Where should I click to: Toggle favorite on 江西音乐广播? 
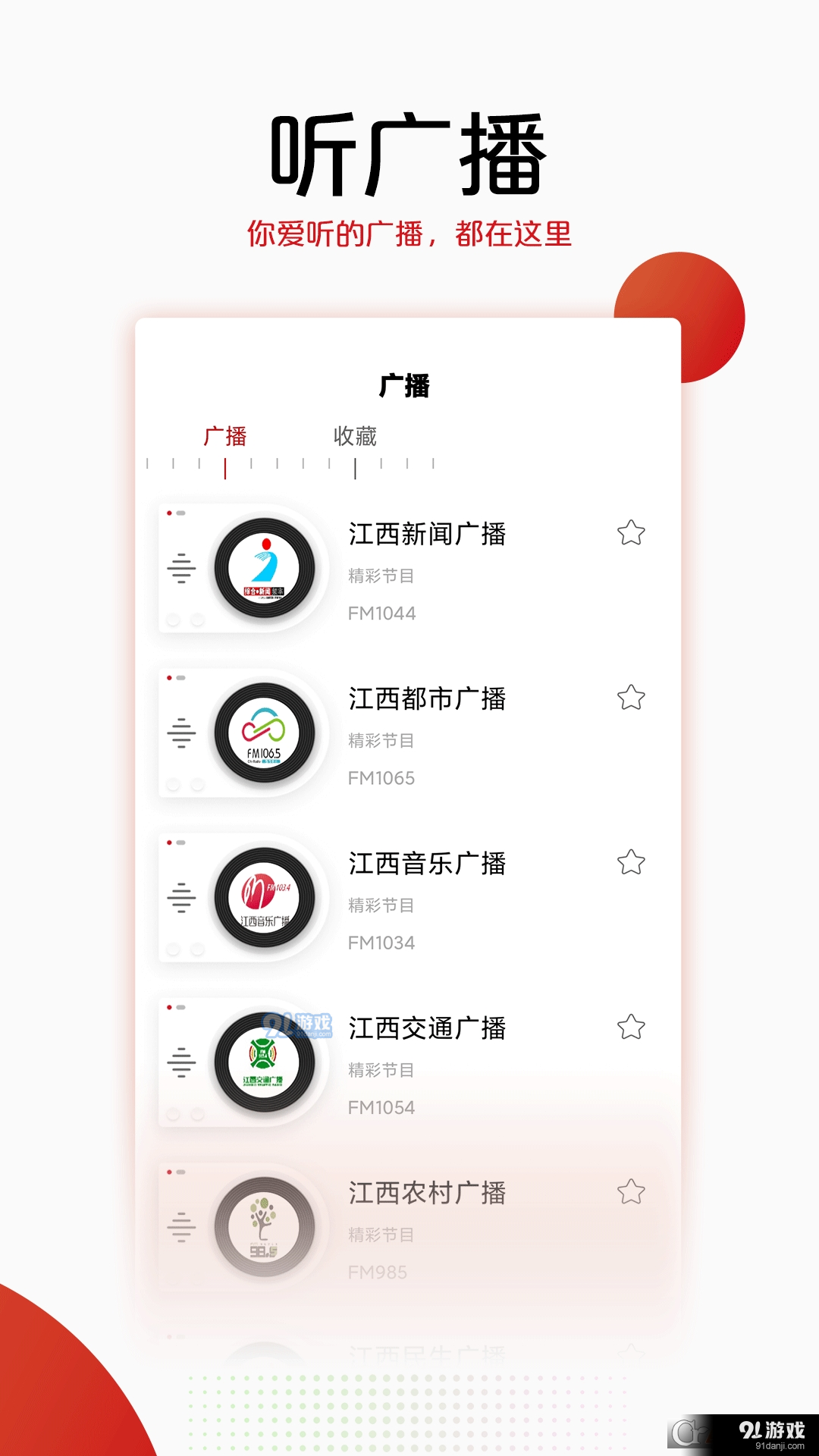click(x=632, y=863)
